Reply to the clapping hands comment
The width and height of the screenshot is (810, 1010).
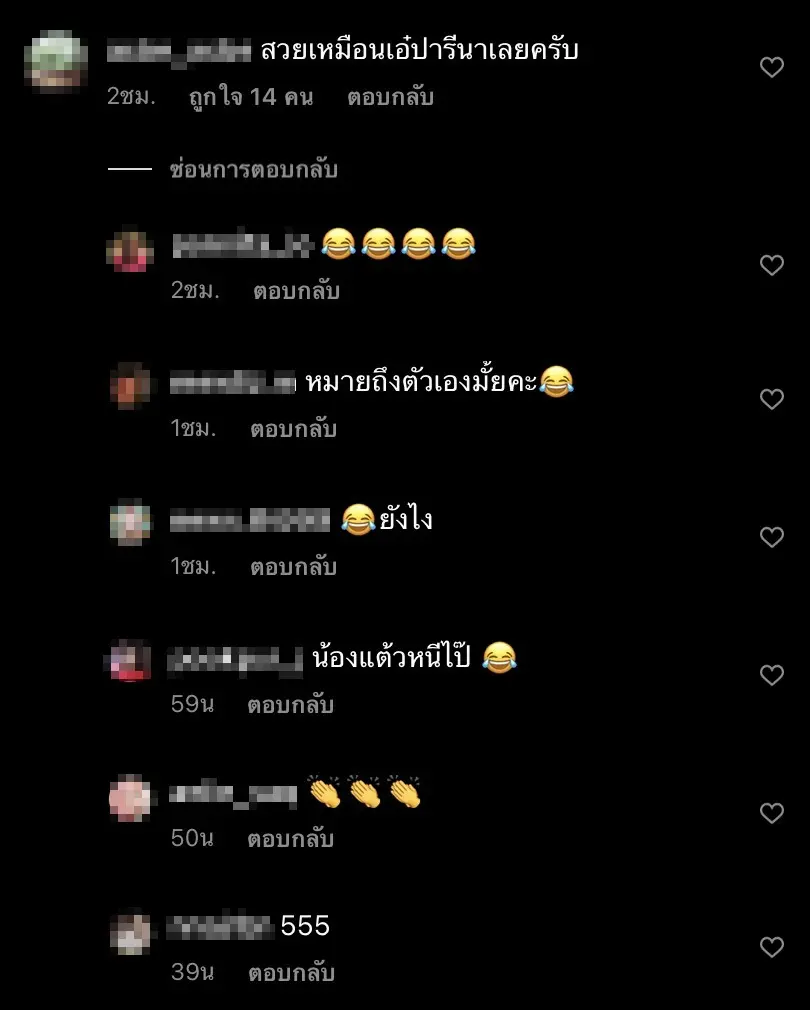tap(290, 839)
